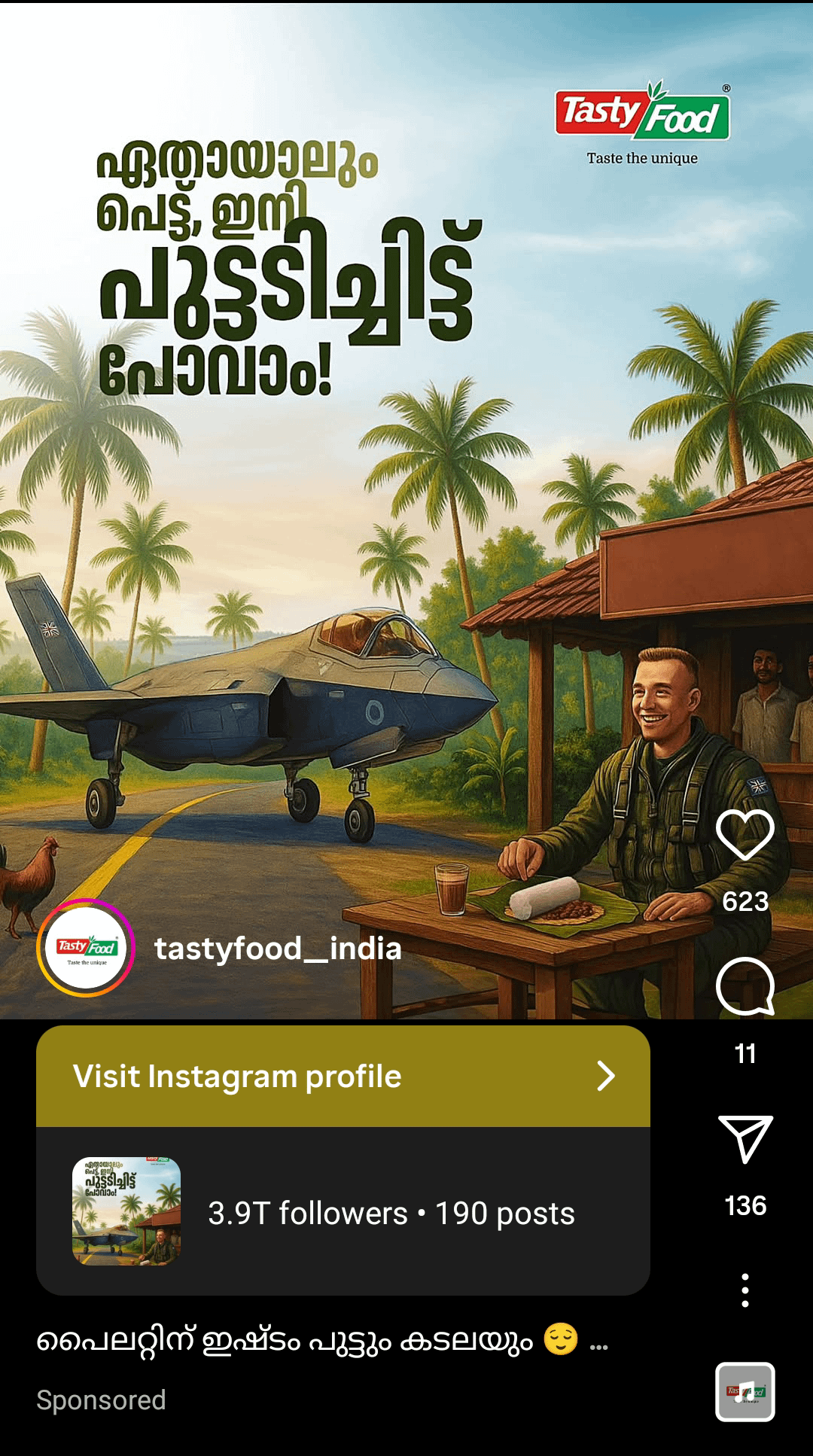Open the three-dot more options menu

744,1290
